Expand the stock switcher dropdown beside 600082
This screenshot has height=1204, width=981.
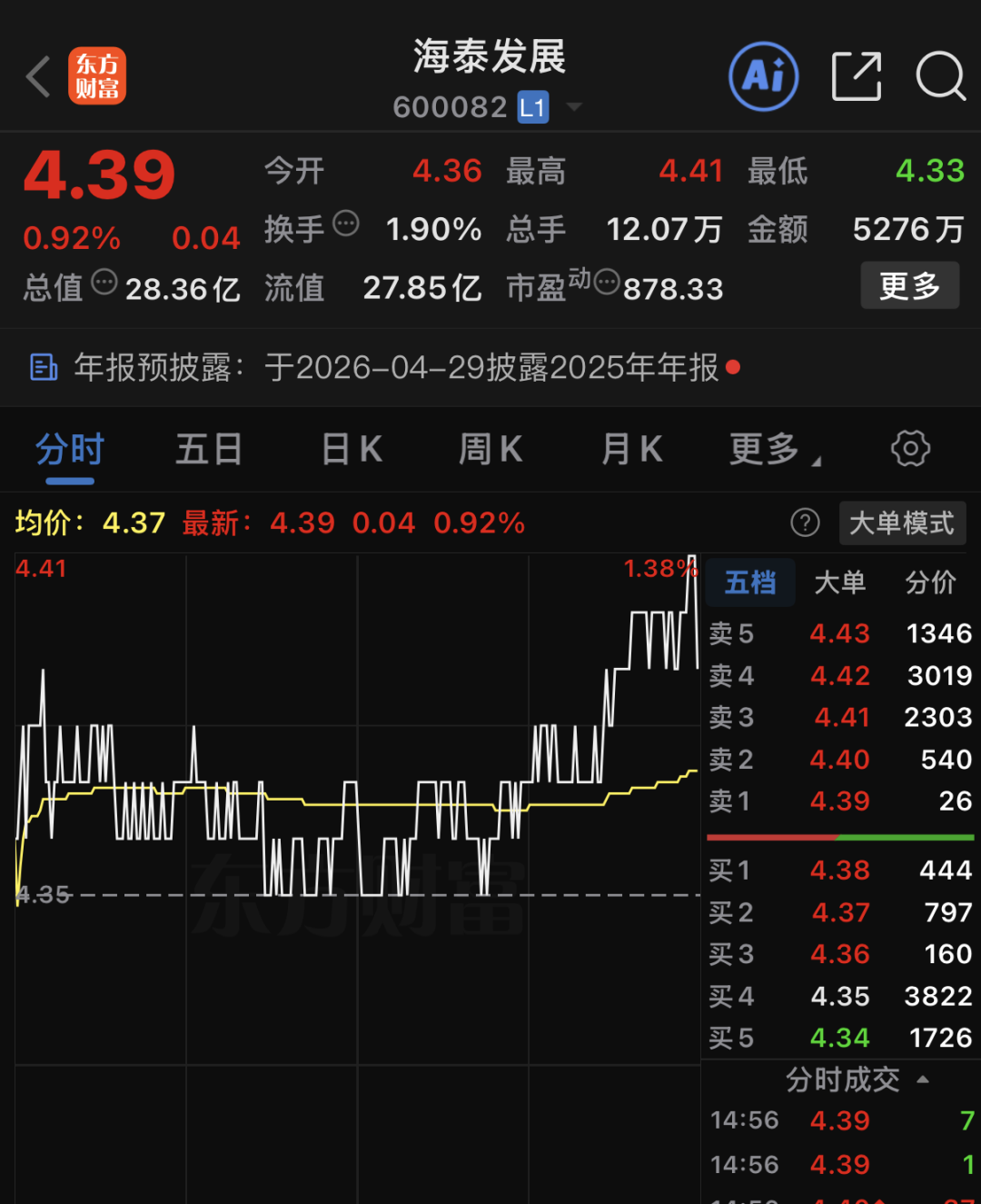574,107
